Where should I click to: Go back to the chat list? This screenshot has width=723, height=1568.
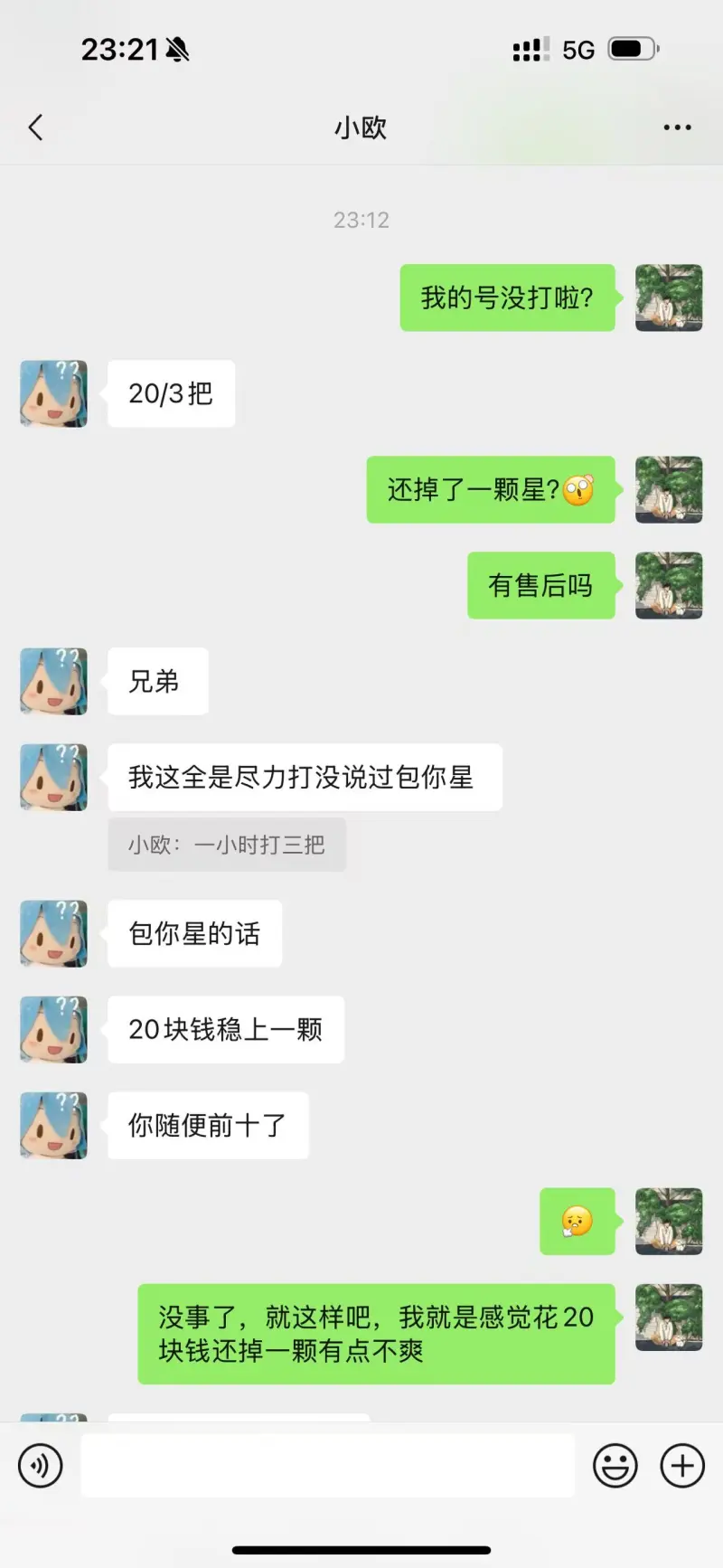(x=36, y=128)
